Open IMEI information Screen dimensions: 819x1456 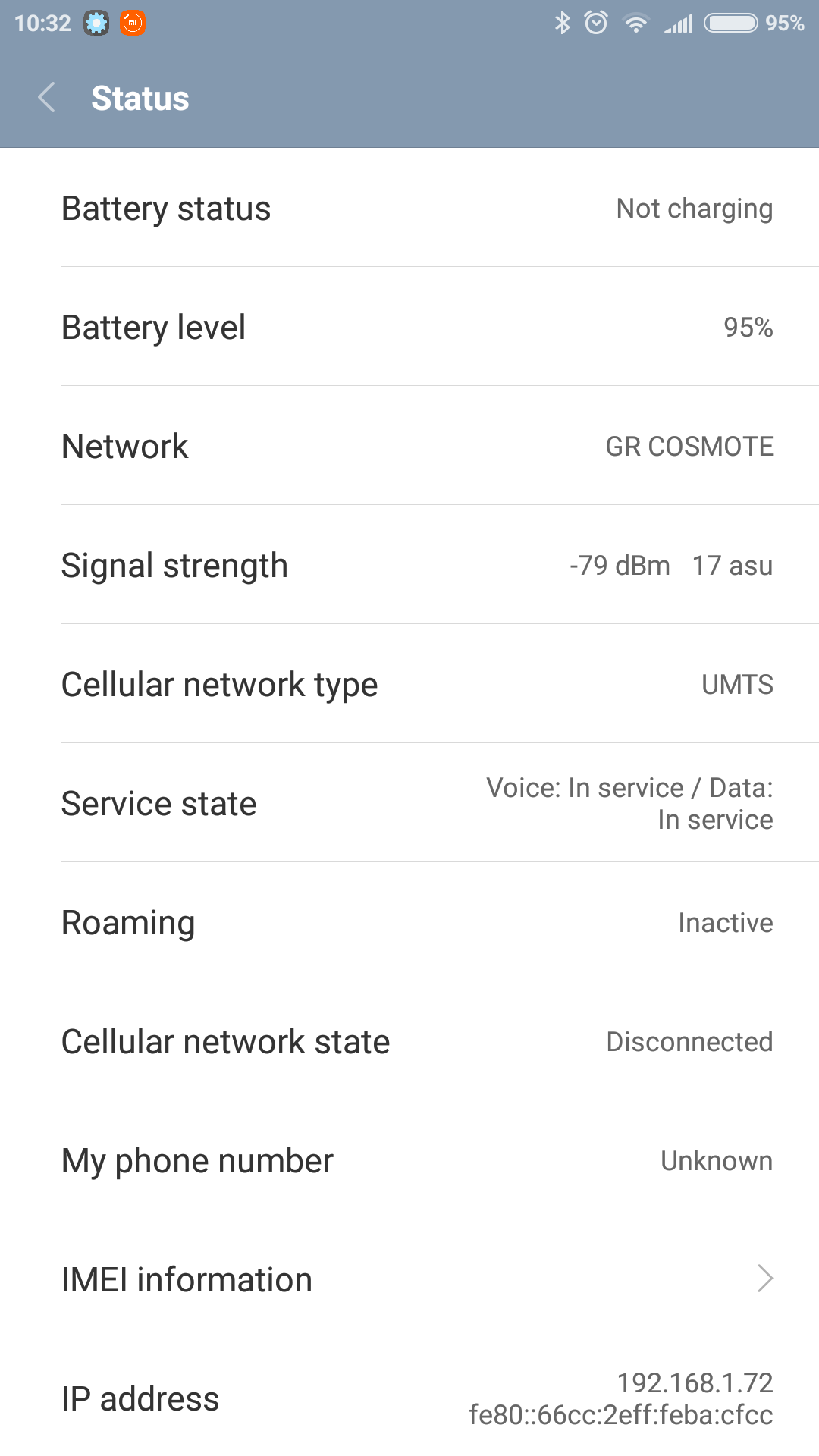[x=417, y=1279]
